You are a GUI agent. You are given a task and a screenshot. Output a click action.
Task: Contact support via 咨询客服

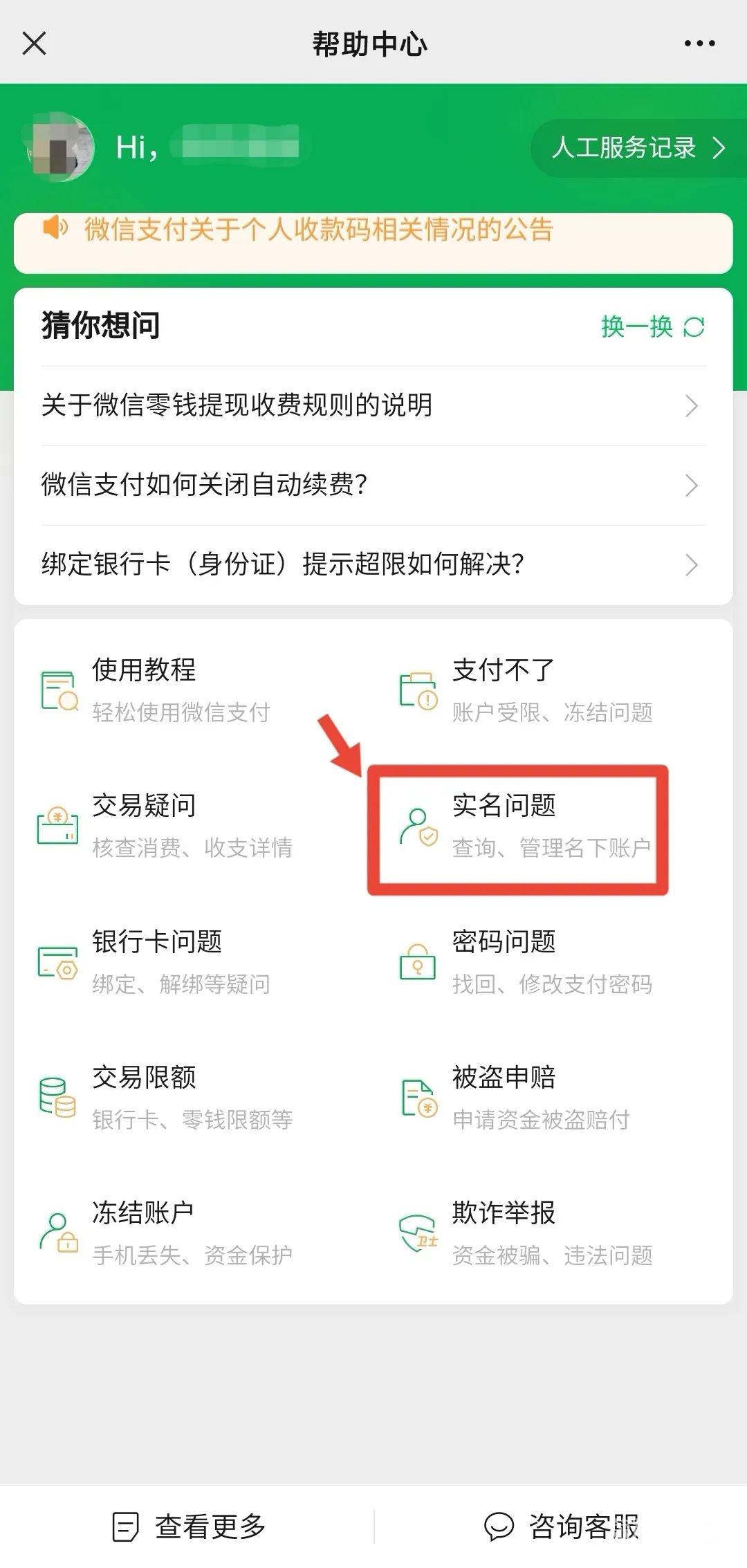[x=560, y=1526]
